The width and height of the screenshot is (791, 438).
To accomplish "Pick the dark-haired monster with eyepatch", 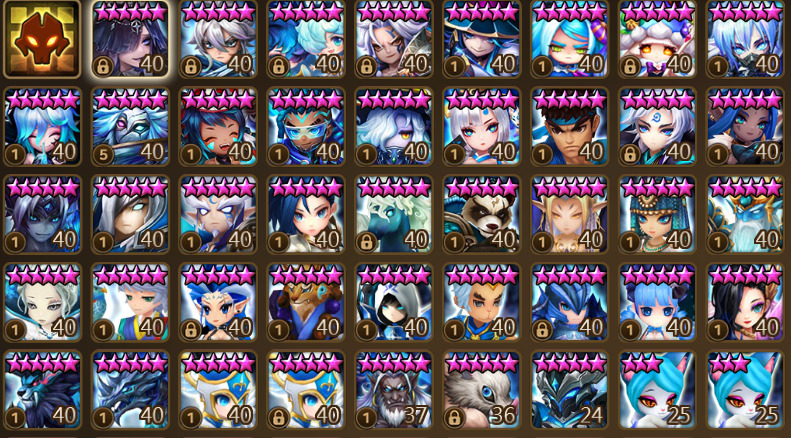I will tap(130, 40).
